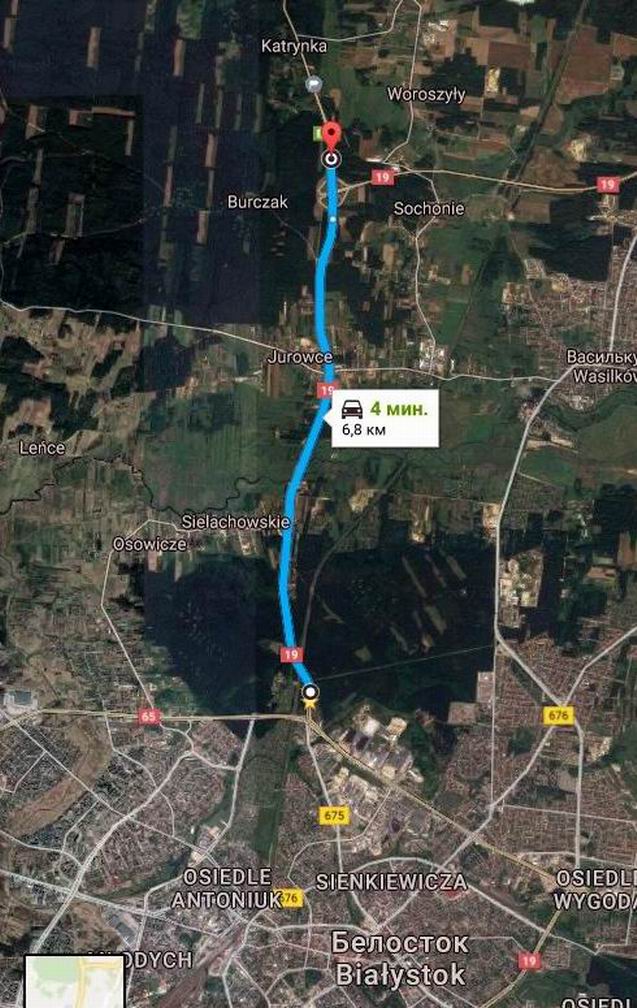Open the 4 мин. 6,8 км route callout
This screenshot has width=637, height=1008.
(x=385, y=418)
